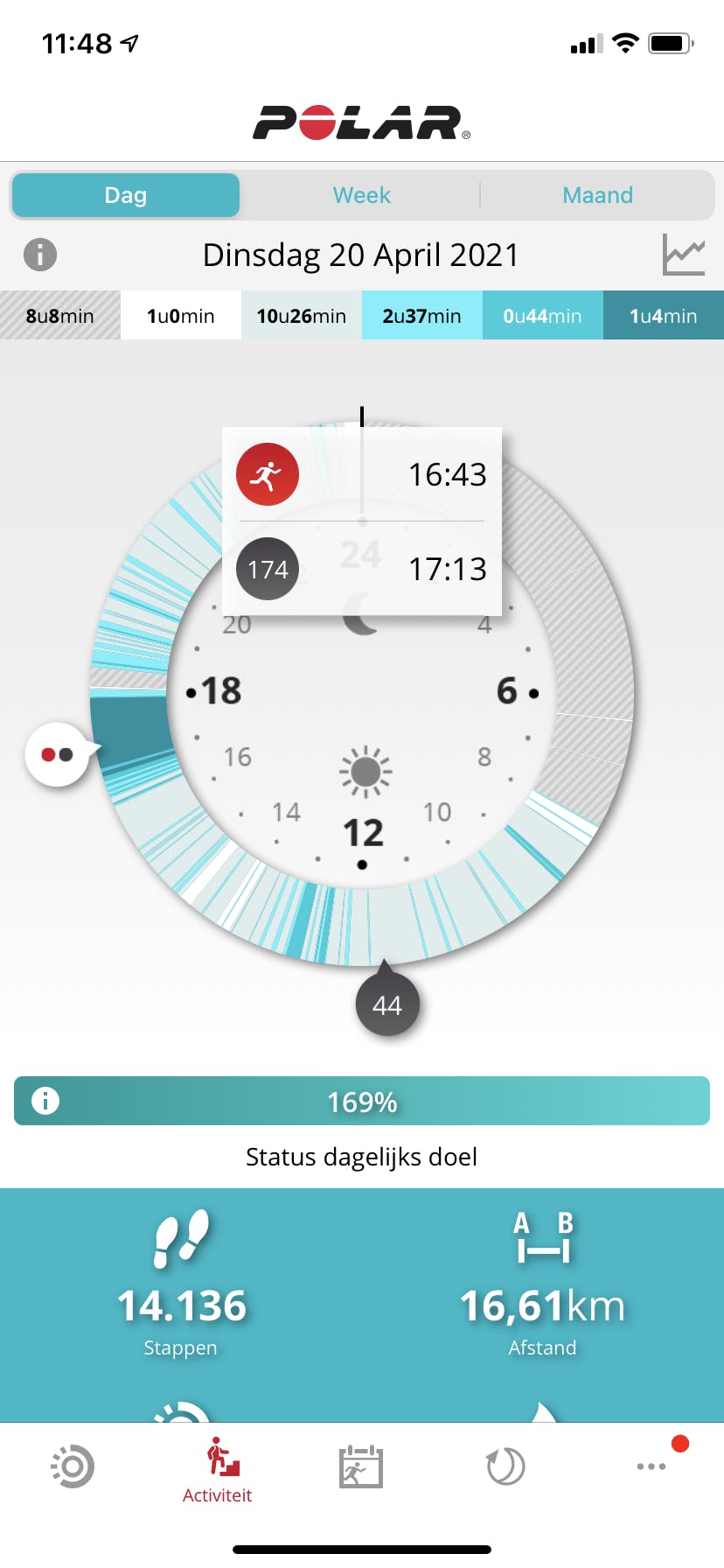Tap the red running session icon in popup
Screen dimensions: 724x1568
[x=267, y=473]
